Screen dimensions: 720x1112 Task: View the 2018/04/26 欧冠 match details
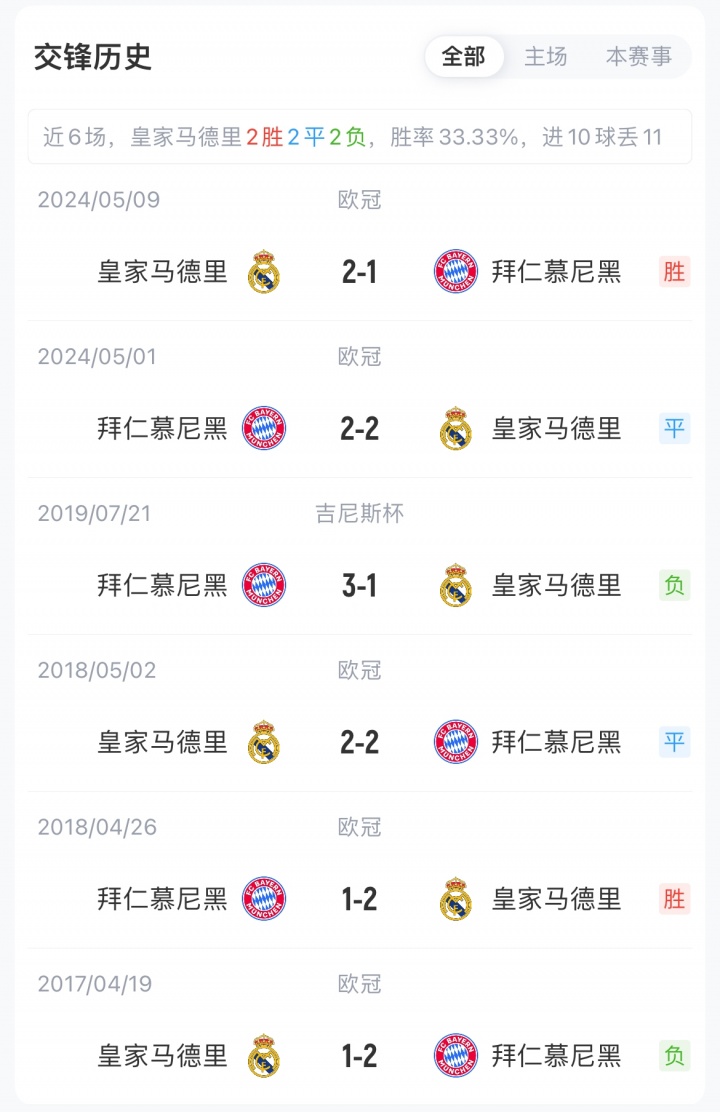(359, 899)
